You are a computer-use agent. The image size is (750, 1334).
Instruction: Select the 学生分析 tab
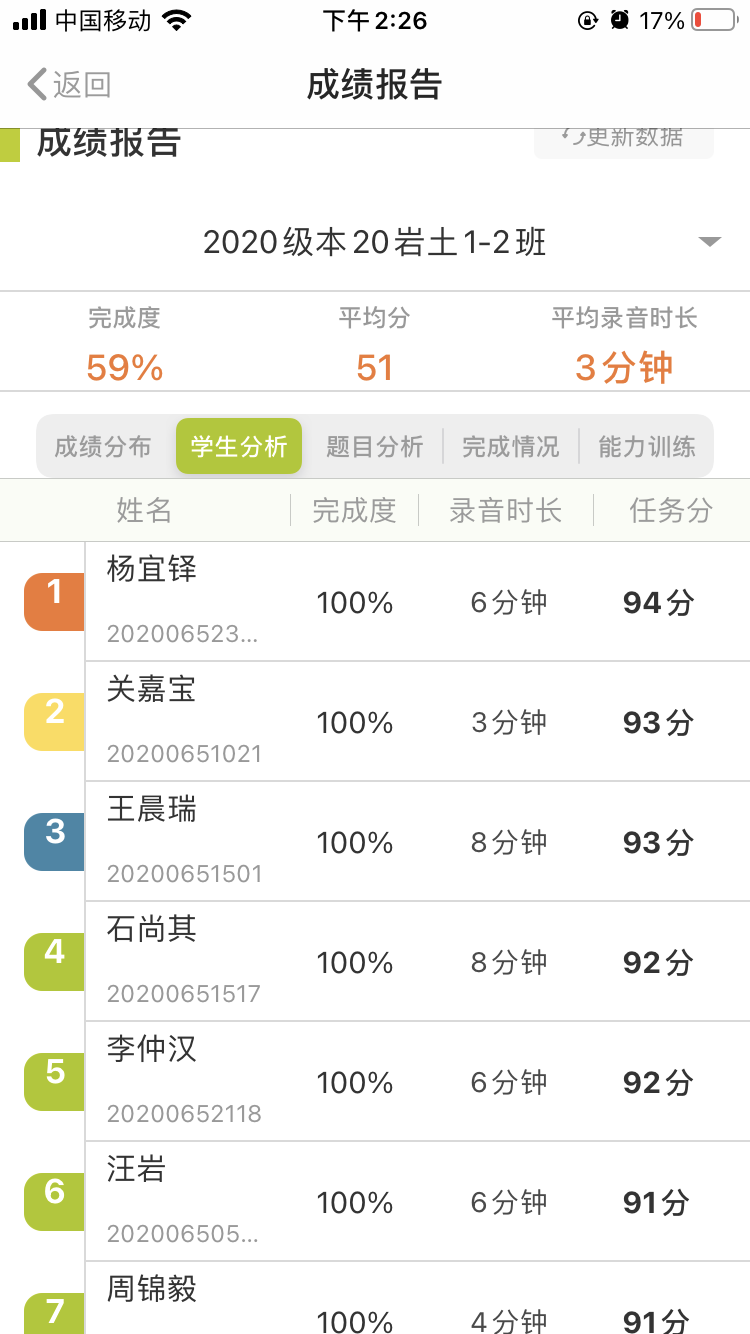click(x=239, y=447)
